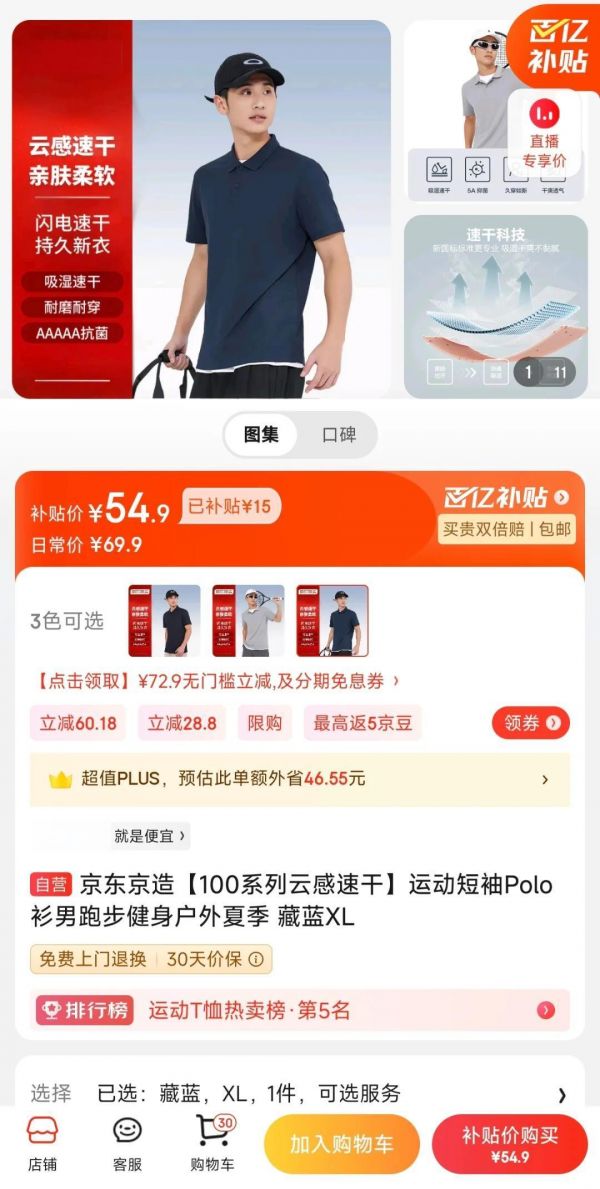The image size is (600, 1189).
Task: Select the first navy color thumbnail
Action: [164, 621]
